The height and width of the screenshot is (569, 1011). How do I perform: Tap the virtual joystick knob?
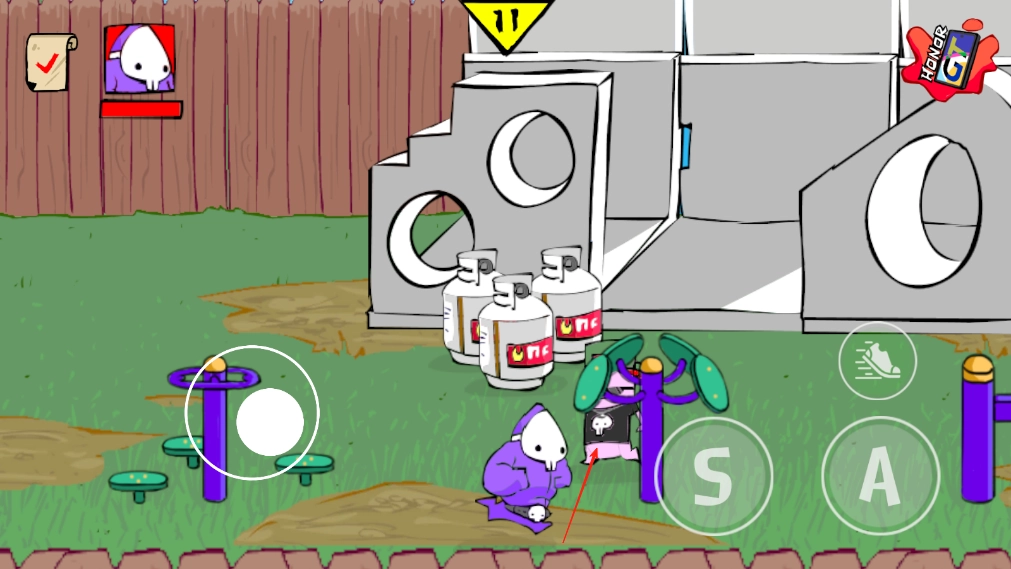click(270, 422)
